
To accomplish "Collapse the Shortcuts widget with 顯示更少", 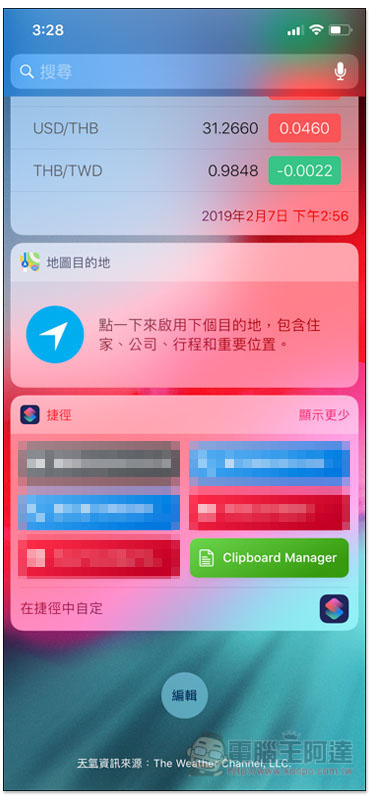I will tap(324, 415).
